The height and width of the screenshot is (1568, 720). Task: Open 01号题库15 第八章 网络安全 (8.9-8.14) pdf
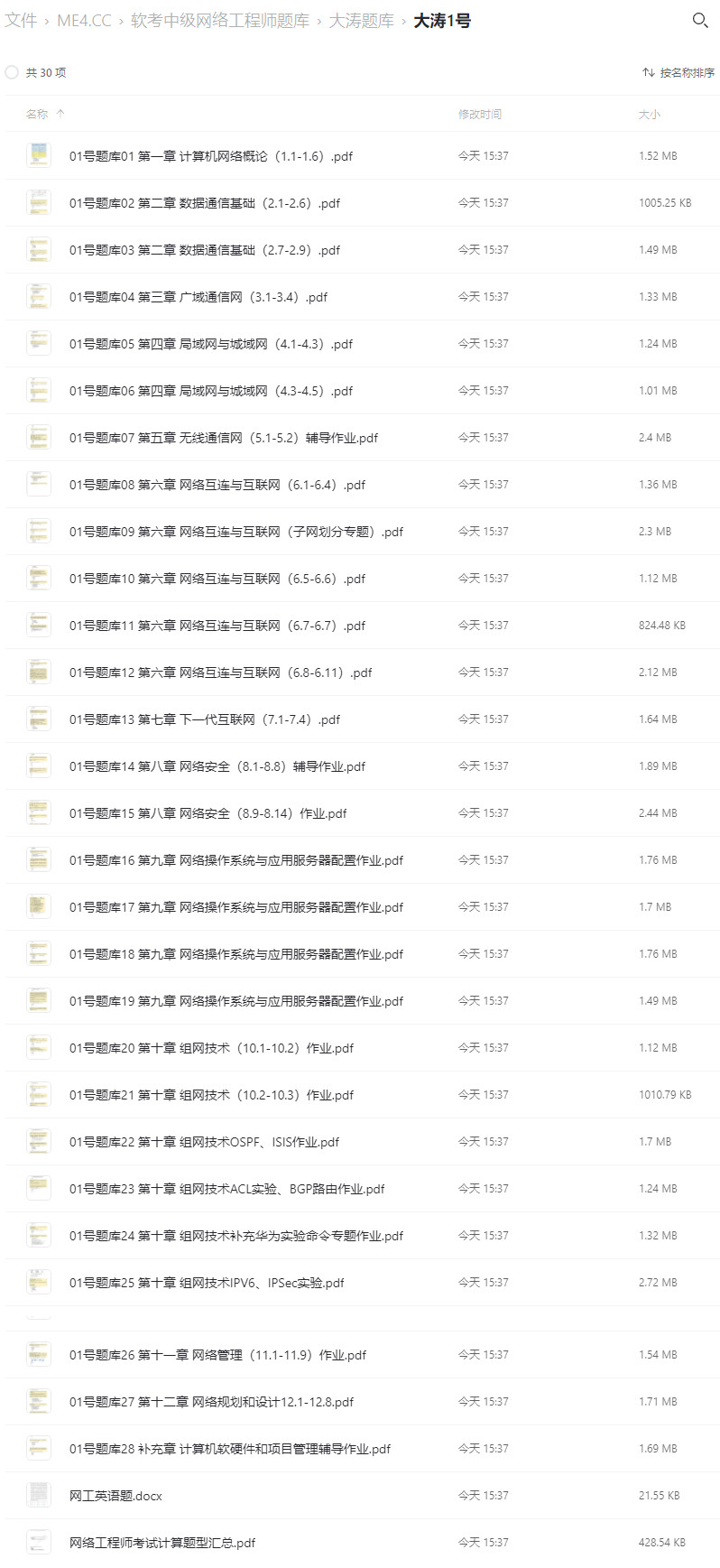[208, 813]
